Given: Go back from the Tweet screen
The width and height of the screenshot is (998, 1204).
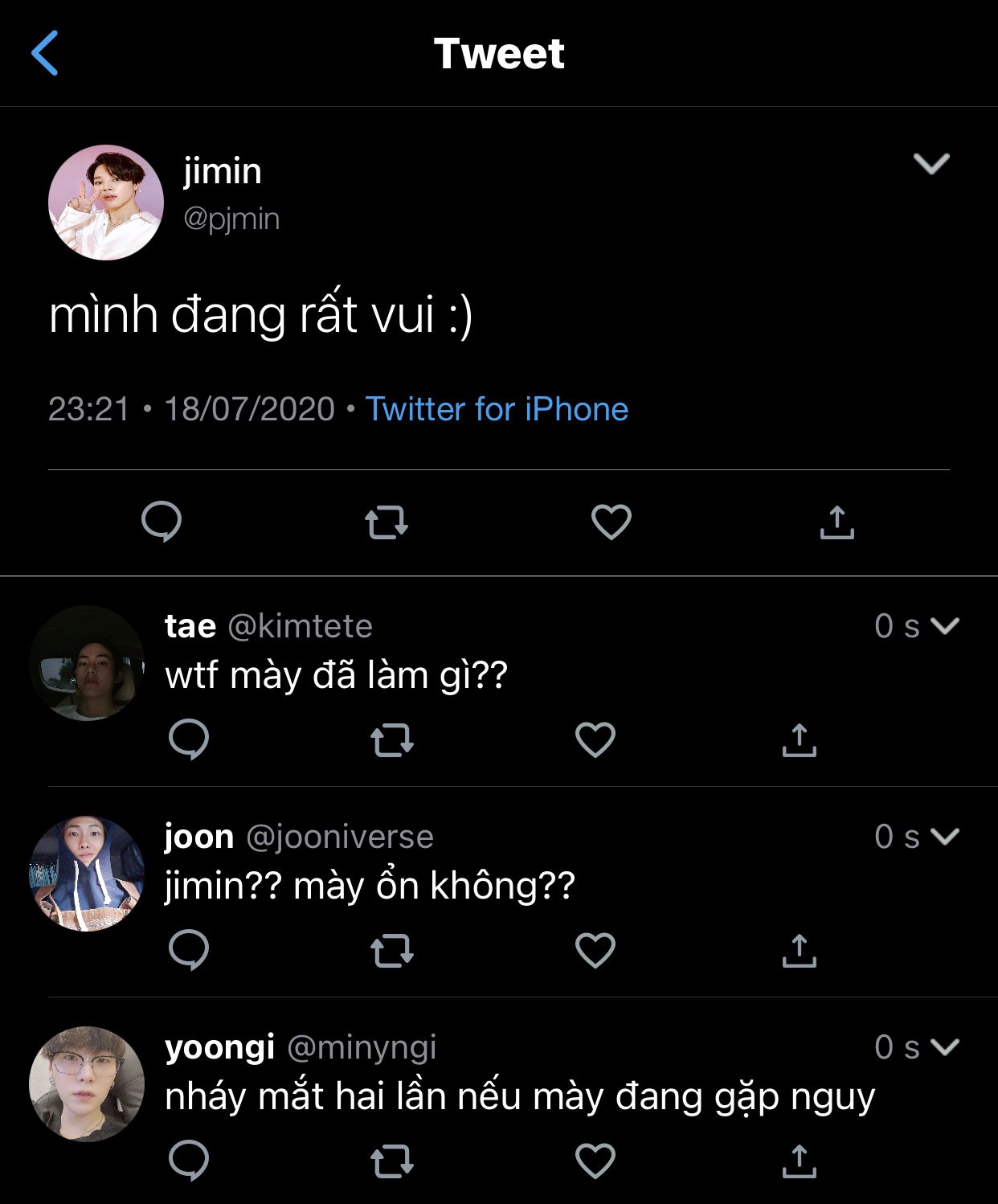Looking at the screenshot, I should tap(45, 53).
